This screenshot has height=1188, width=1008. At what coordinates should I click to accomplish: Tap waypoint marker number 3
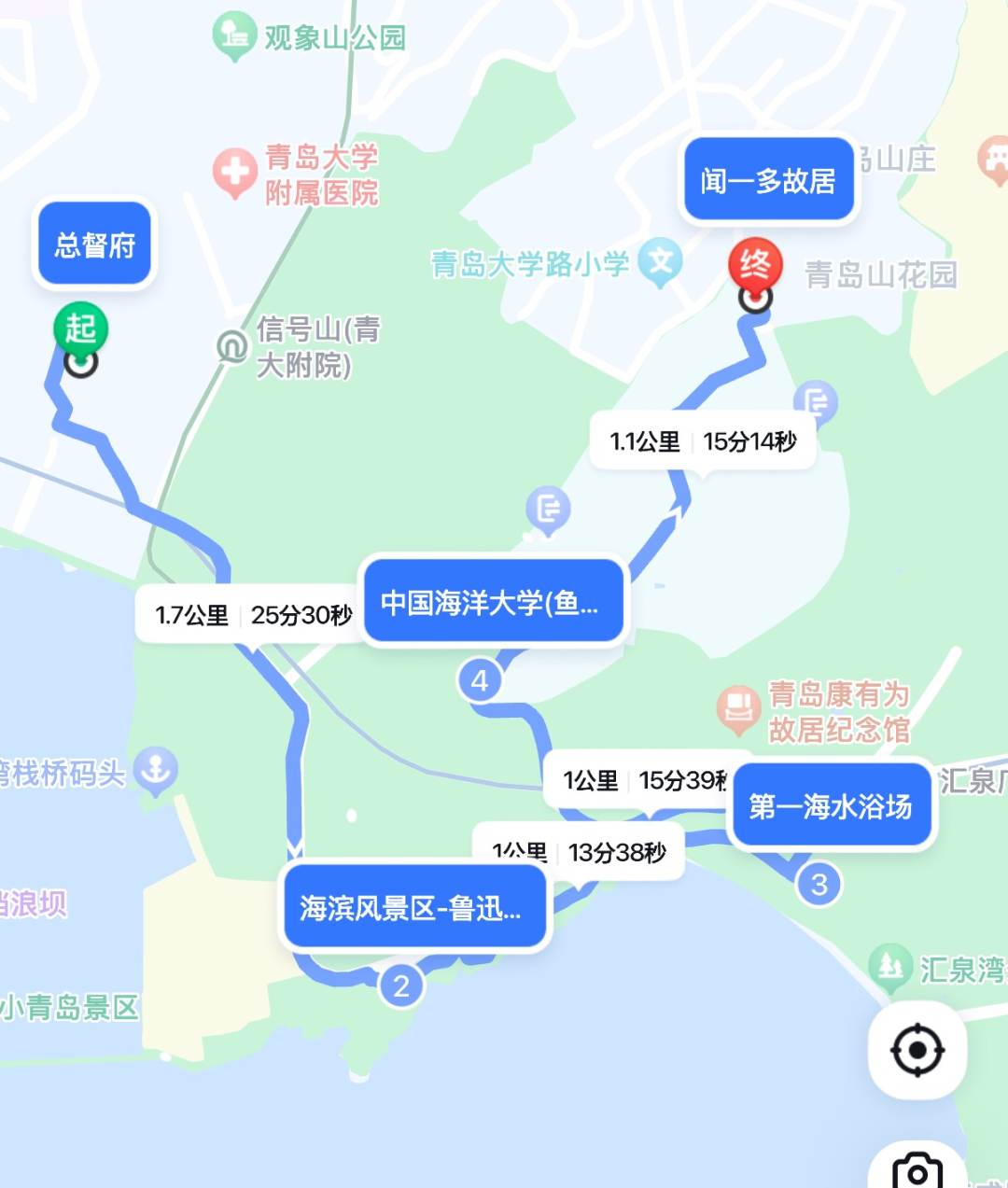pos(819,884)
